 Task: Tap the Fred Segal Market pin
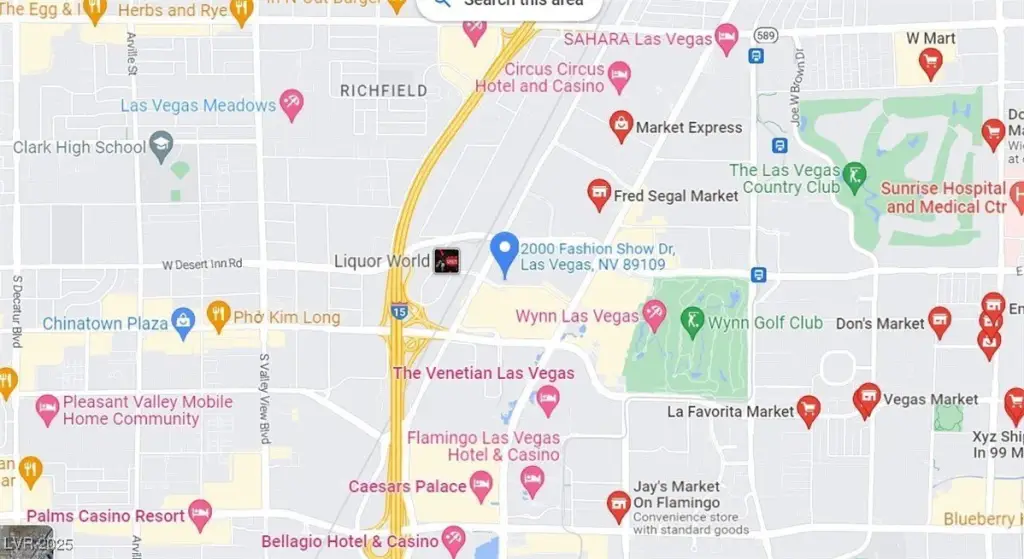click(x=599, y=194)
